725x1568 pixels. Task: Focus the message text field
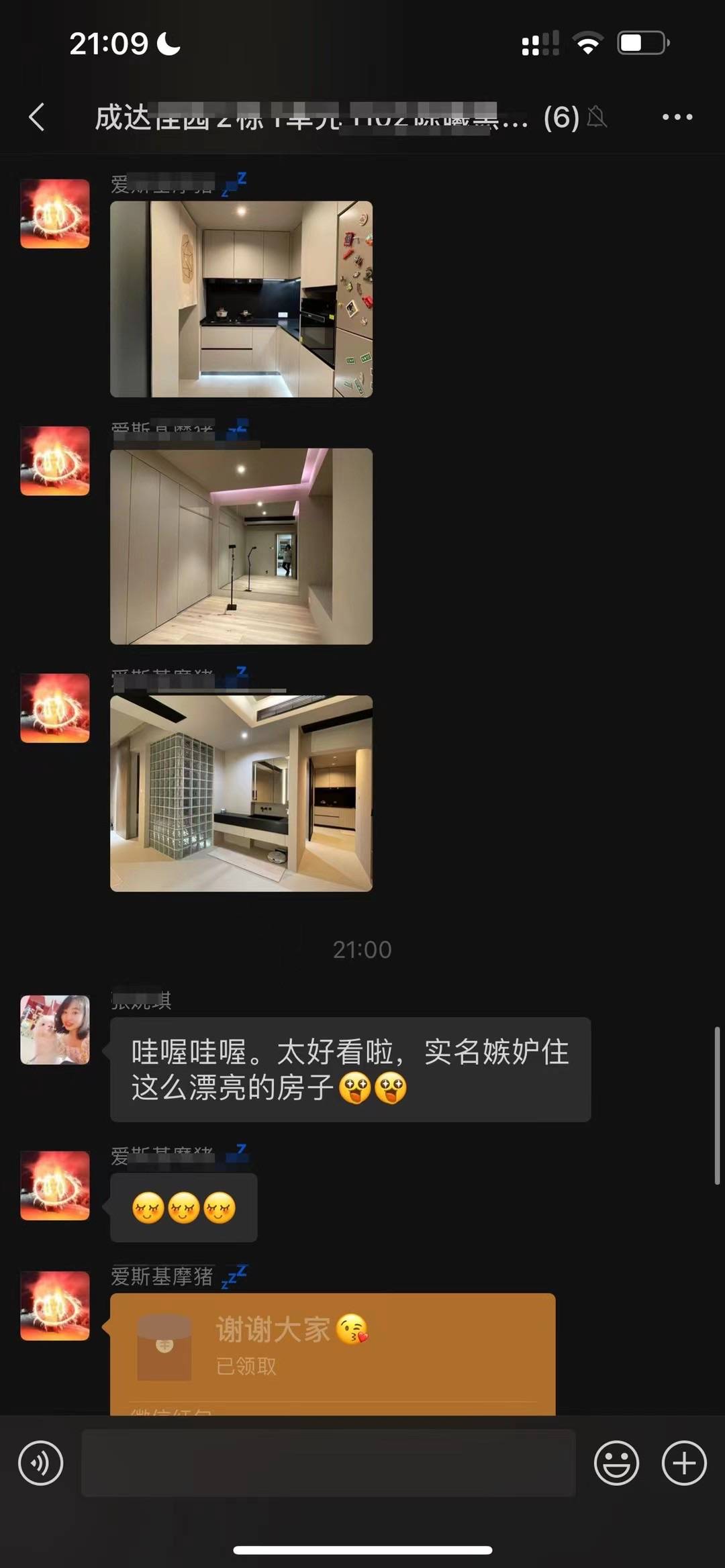tap(328, 1463)
